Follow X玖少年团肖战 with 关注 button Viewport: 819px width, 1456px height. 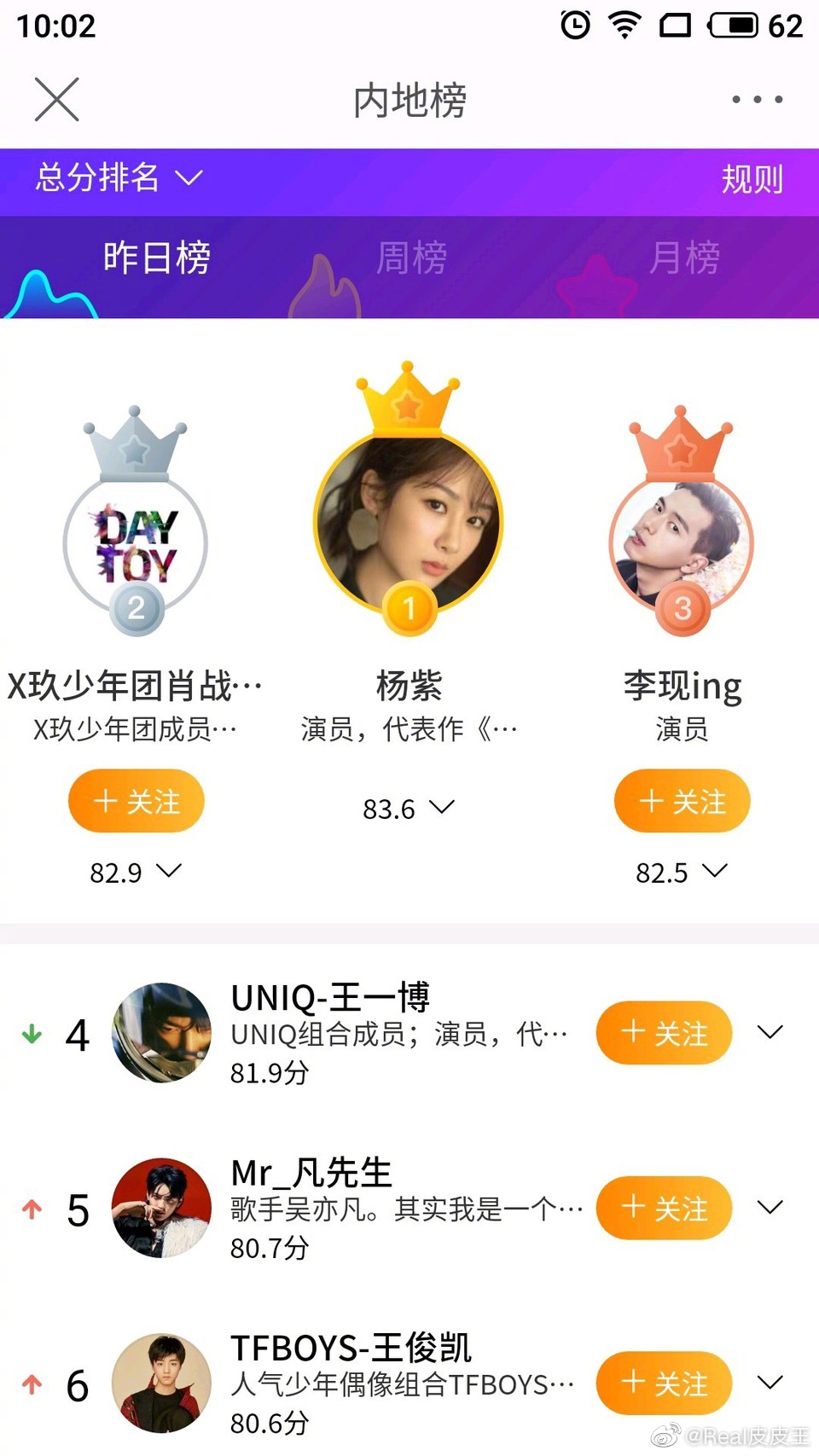pos(136,801)
